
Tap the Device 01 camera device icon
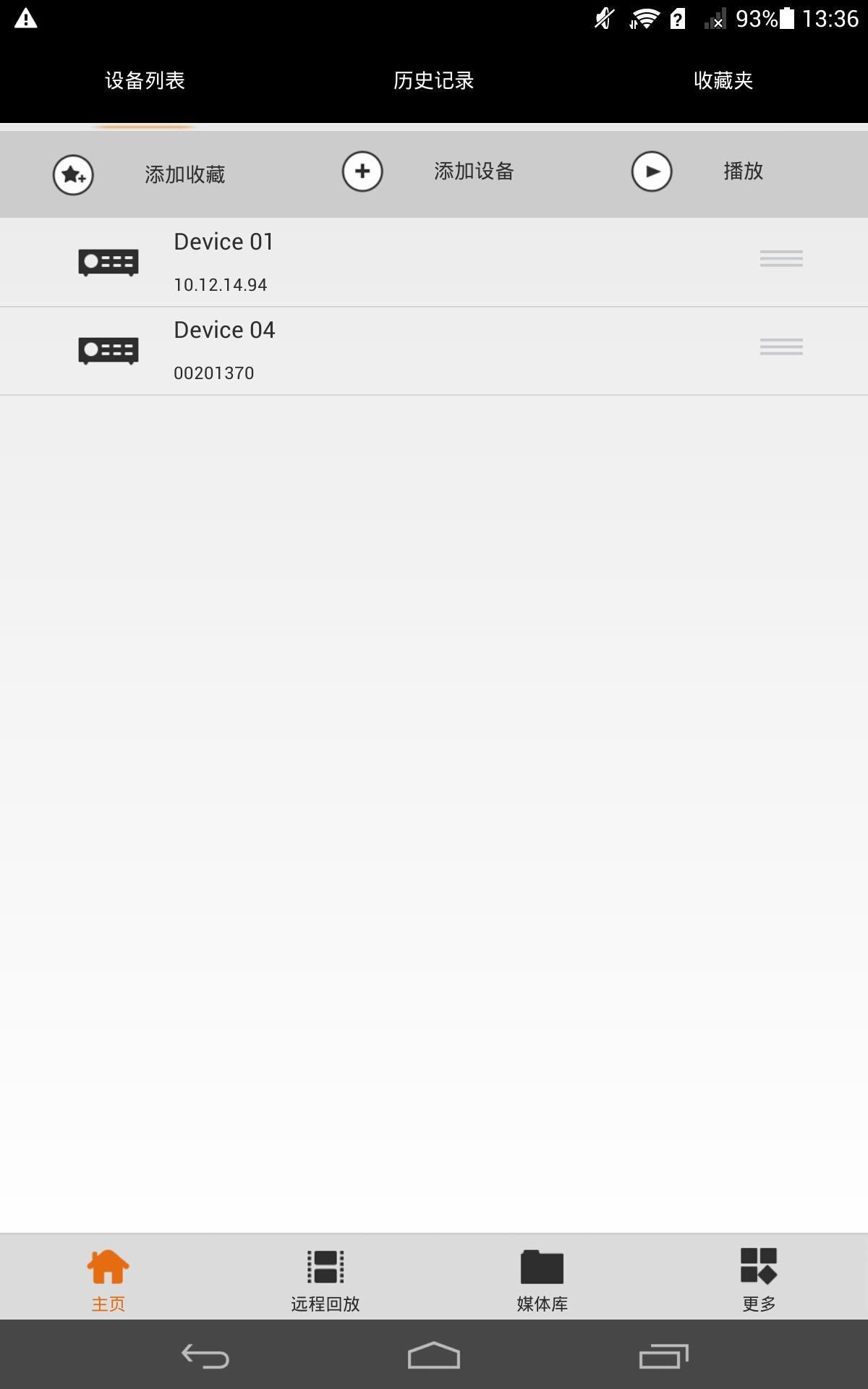click(108, 262)
